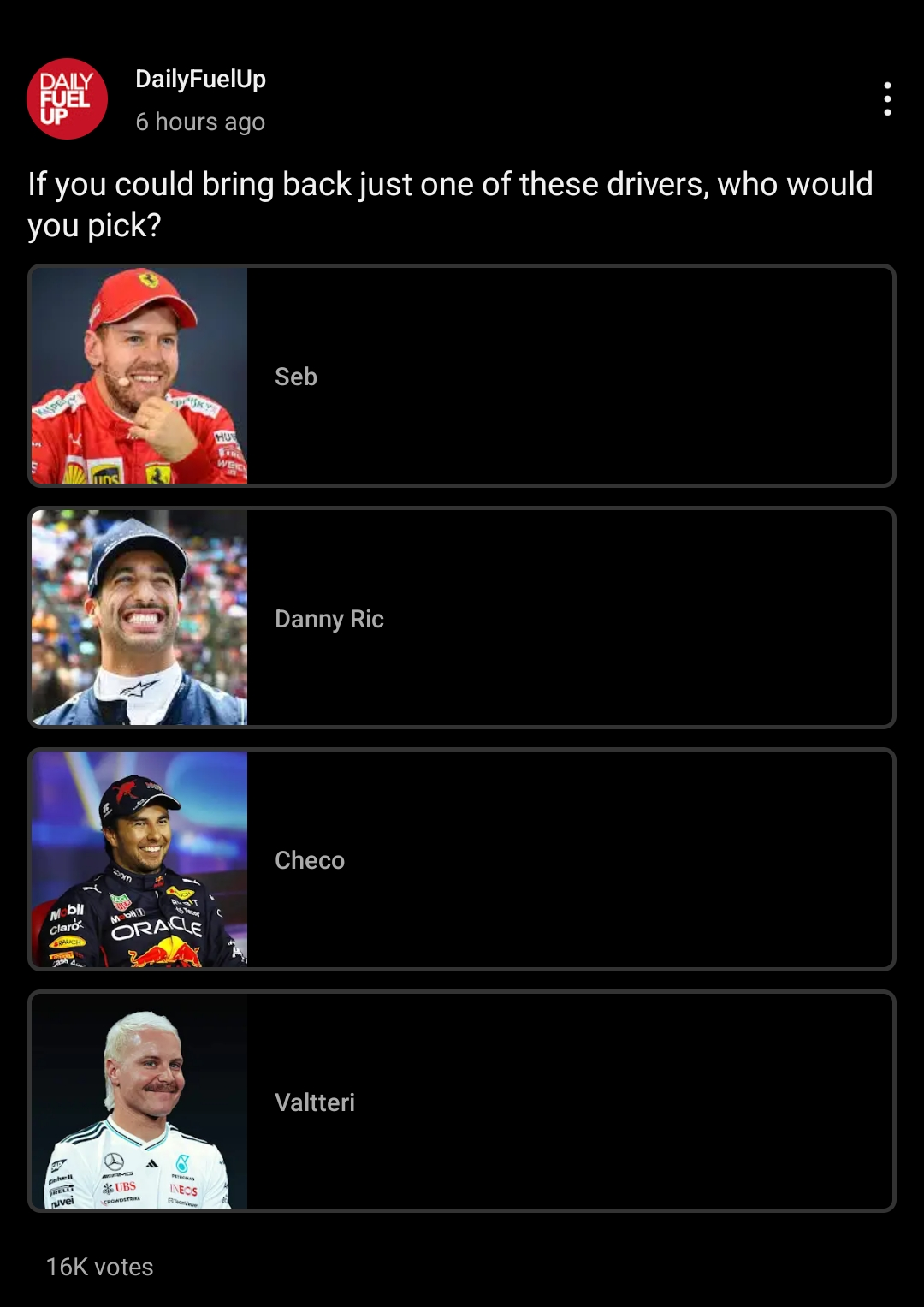924x1307 pixels.
Task: Open the post's three-dot overflow menu
Action: [887, 99]
